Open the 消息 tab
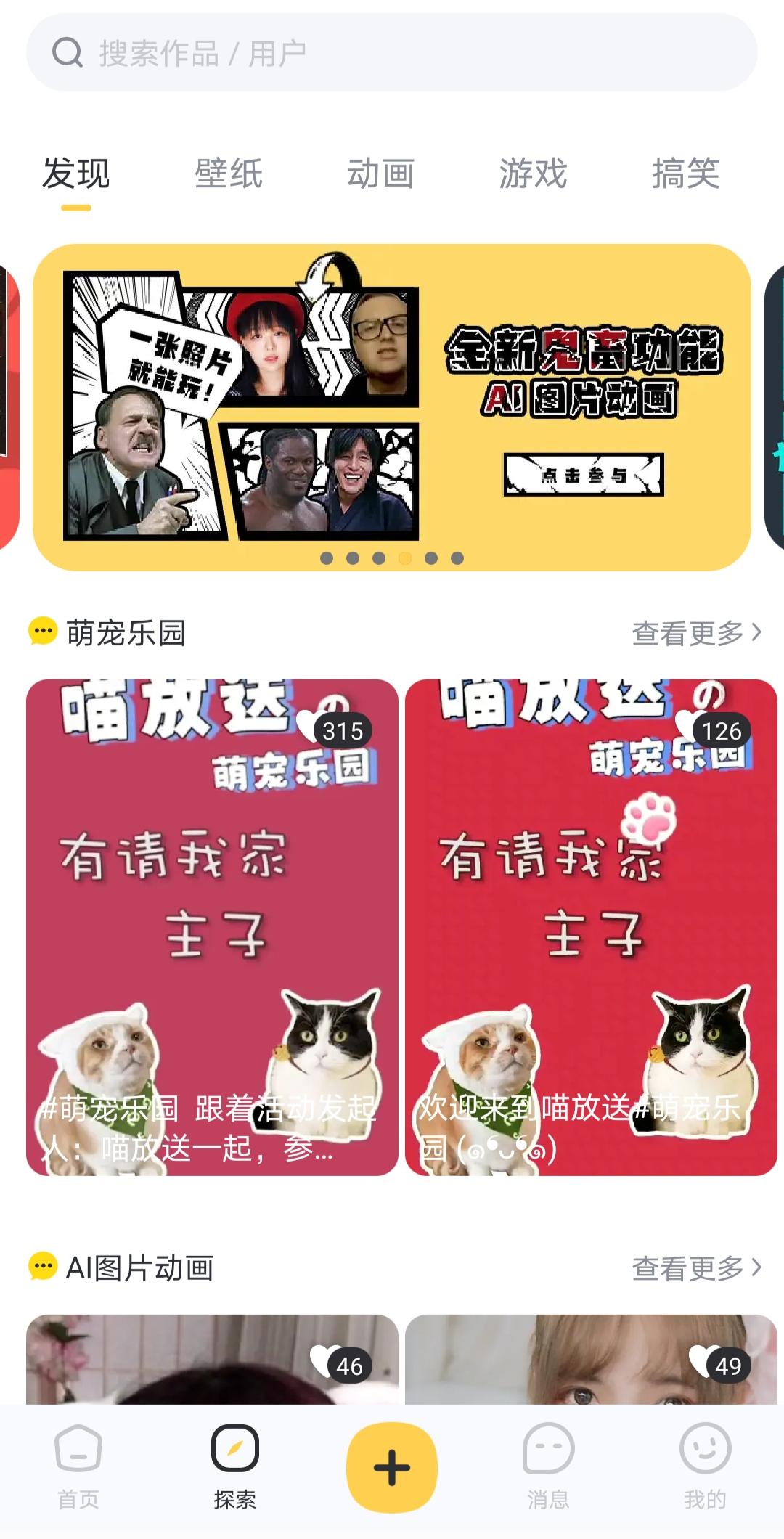The height and width of the screenshot is (1539, 784). point(548,1467)
